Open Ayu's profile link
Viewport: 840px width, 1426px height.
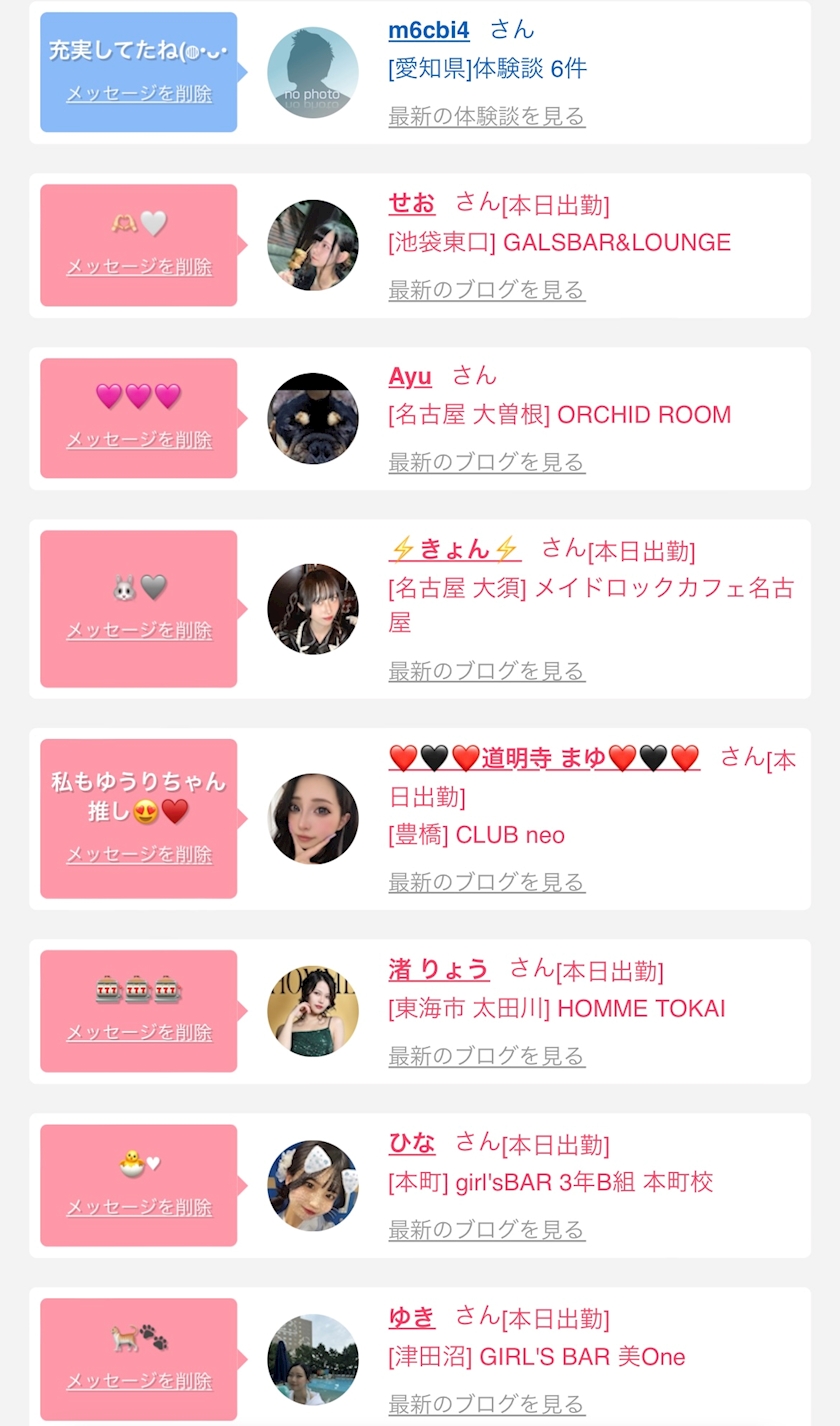(x=410, y=376)
